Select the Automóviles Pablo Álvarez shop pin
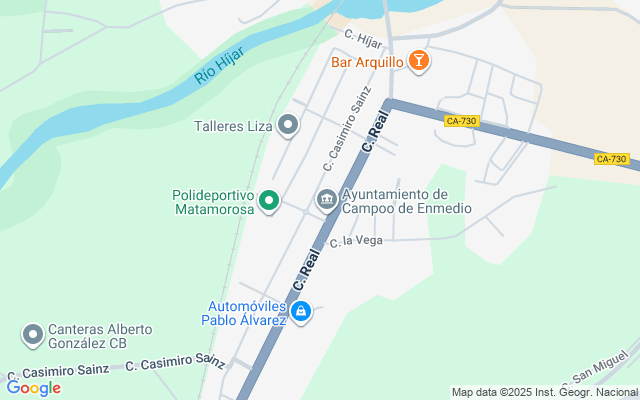Image resolution: width=640 pixels, height=400 pixels. pyautogui.click(x=301, y=312)
